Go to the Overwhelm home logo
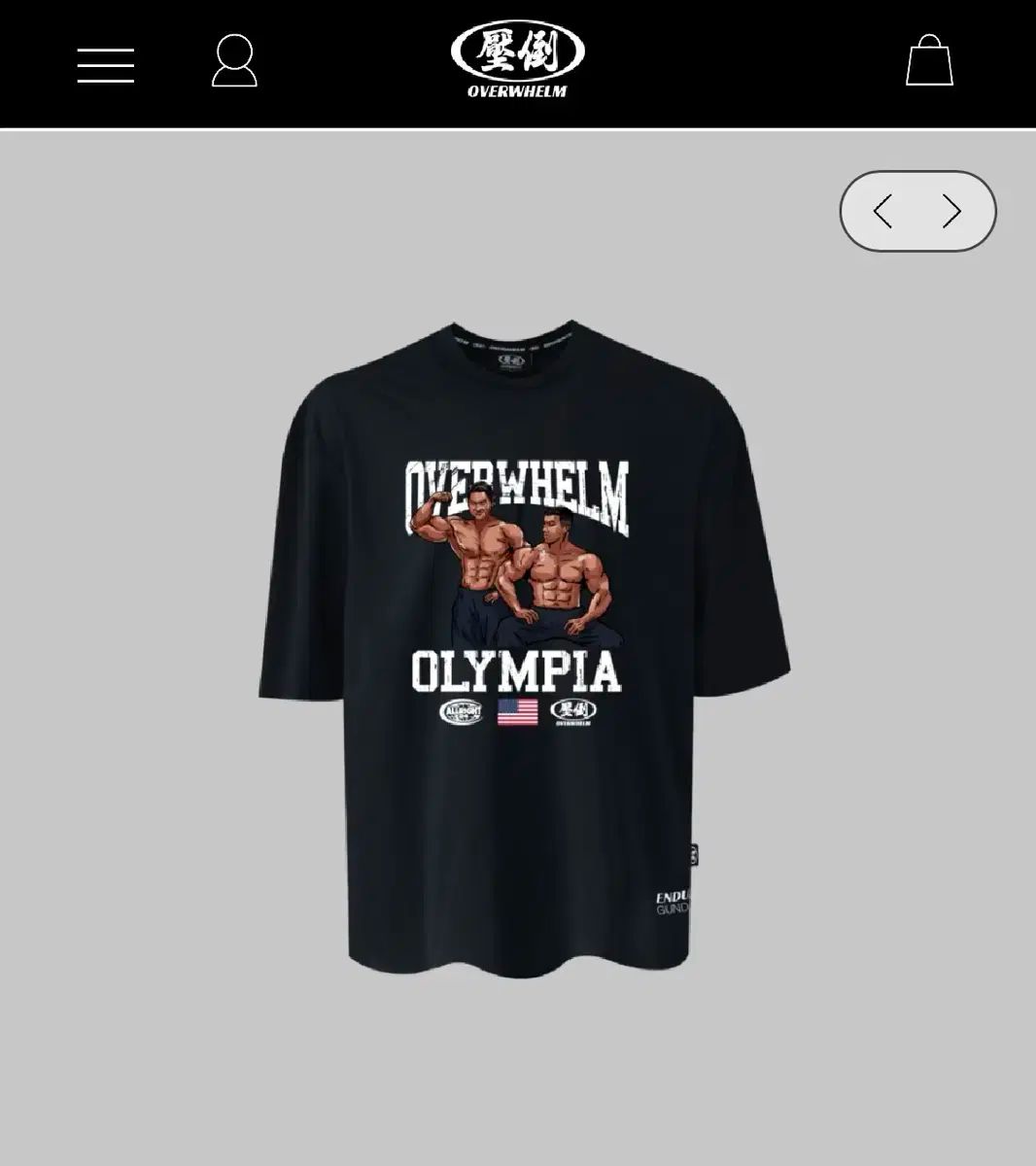The height and width of the screenshot is (1166, 1036). pyautogui.click(x=518, y=60)
